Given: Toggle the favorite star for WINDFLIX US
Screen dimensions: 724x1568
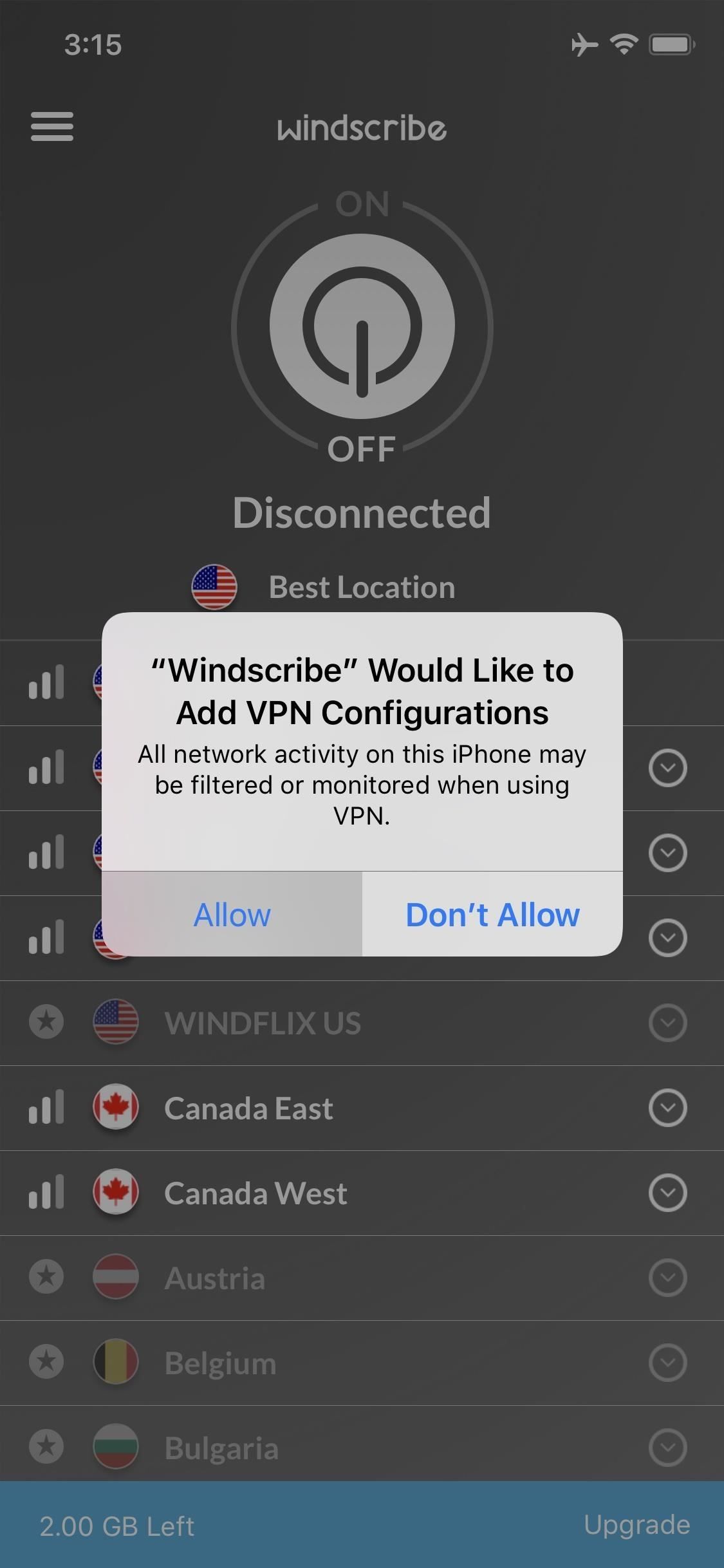Looking at the screenshot, I should [x=46, y=1023].
